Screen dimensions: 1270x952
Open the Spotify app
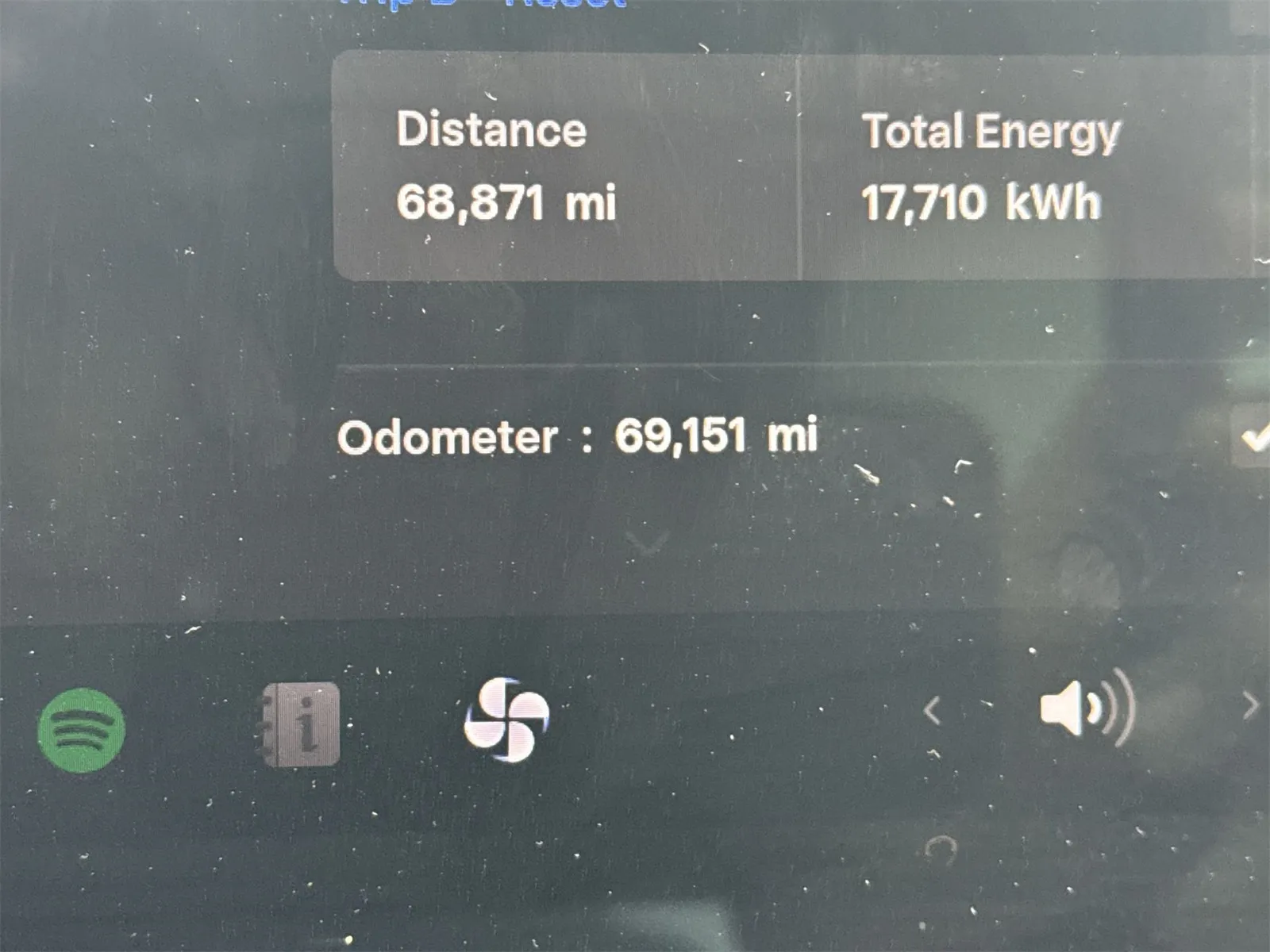point(82,730)
